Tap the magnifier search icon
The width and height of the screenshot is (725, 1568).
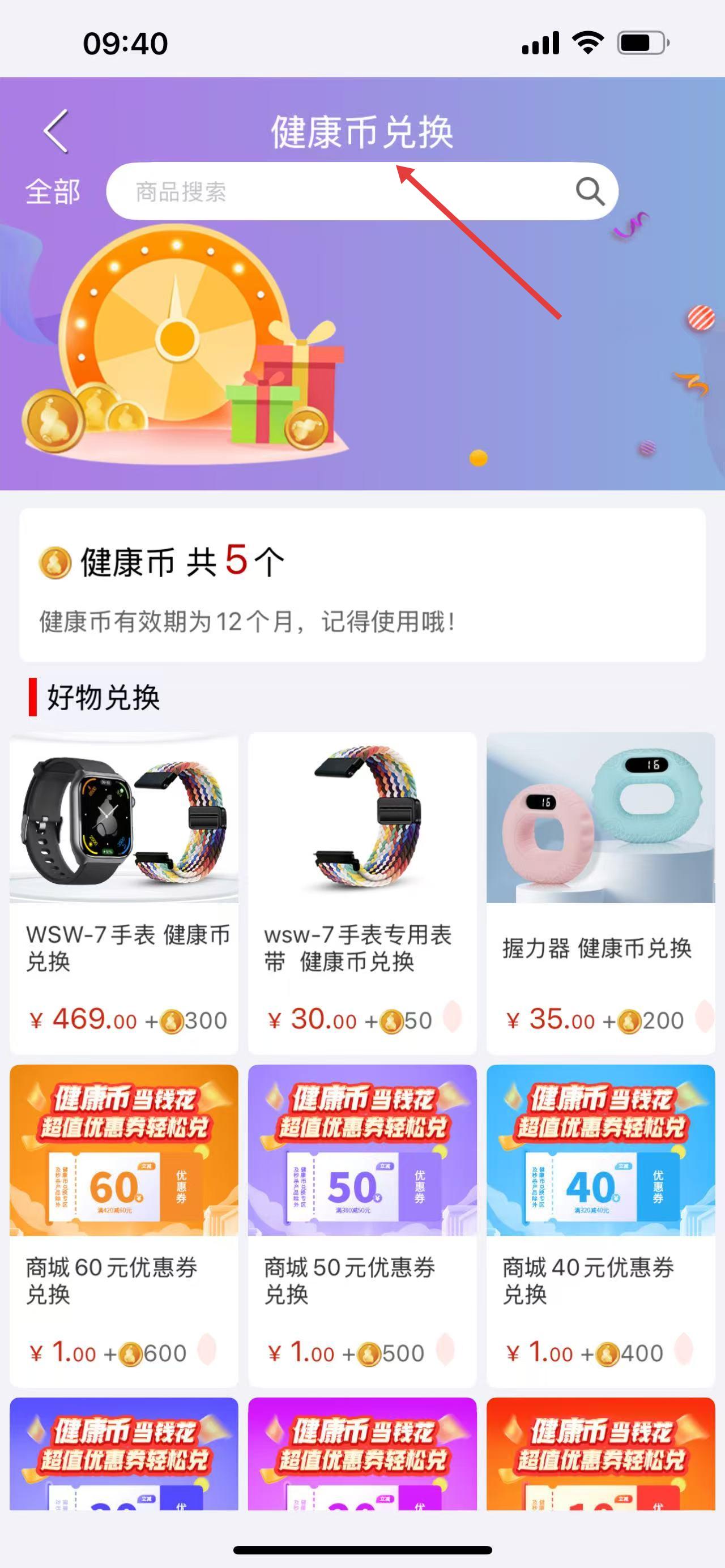coord(589,193)
